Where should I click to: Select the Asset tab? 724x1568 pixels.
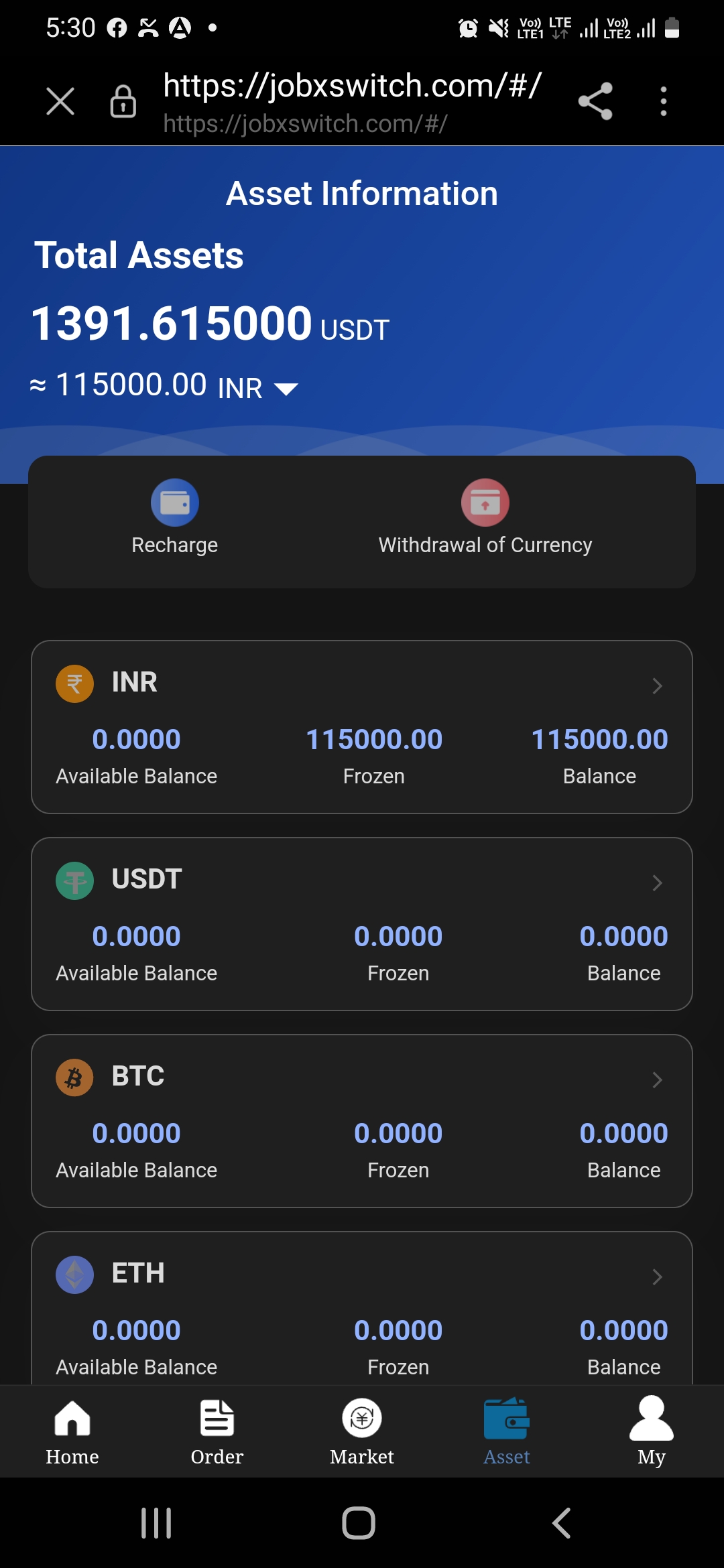(507, 1431)
